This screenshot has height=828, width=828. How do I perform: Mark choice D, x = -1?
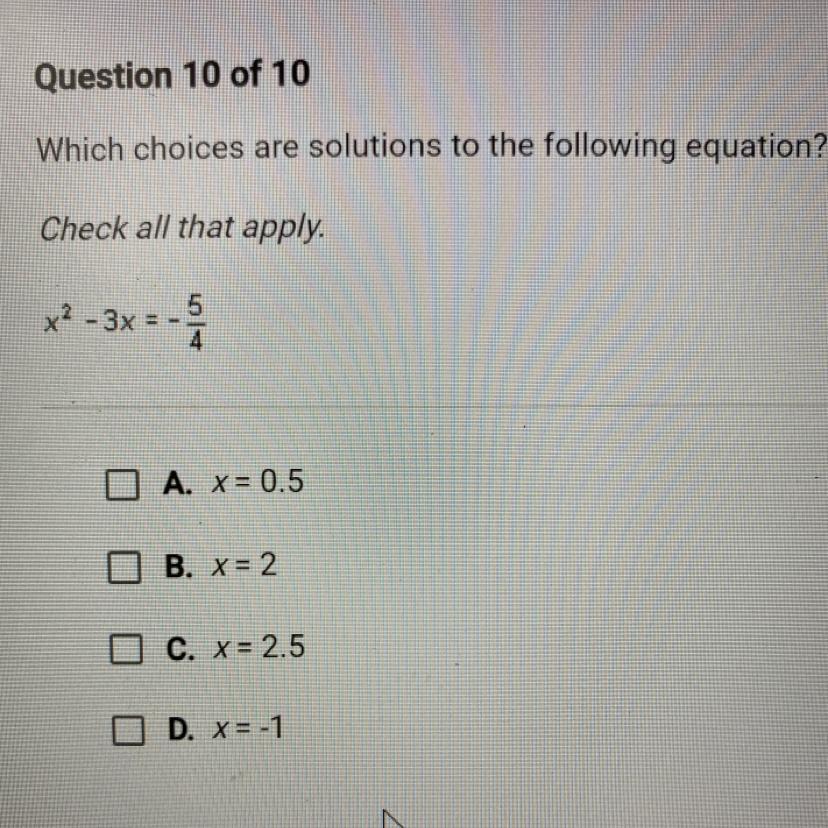click(x=128, y=730)
